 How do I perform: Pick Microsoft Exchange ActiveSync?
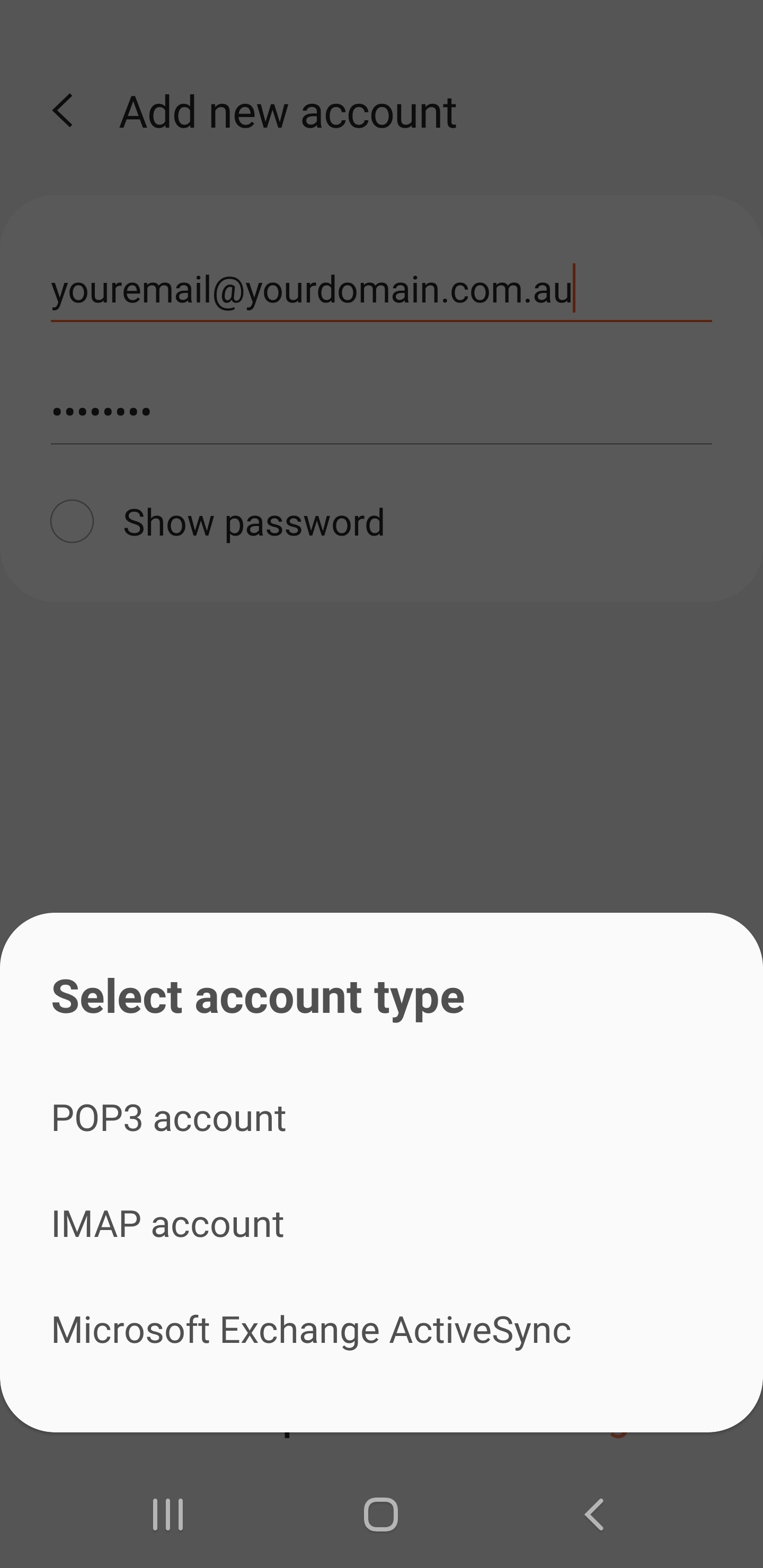[311, 1330]
